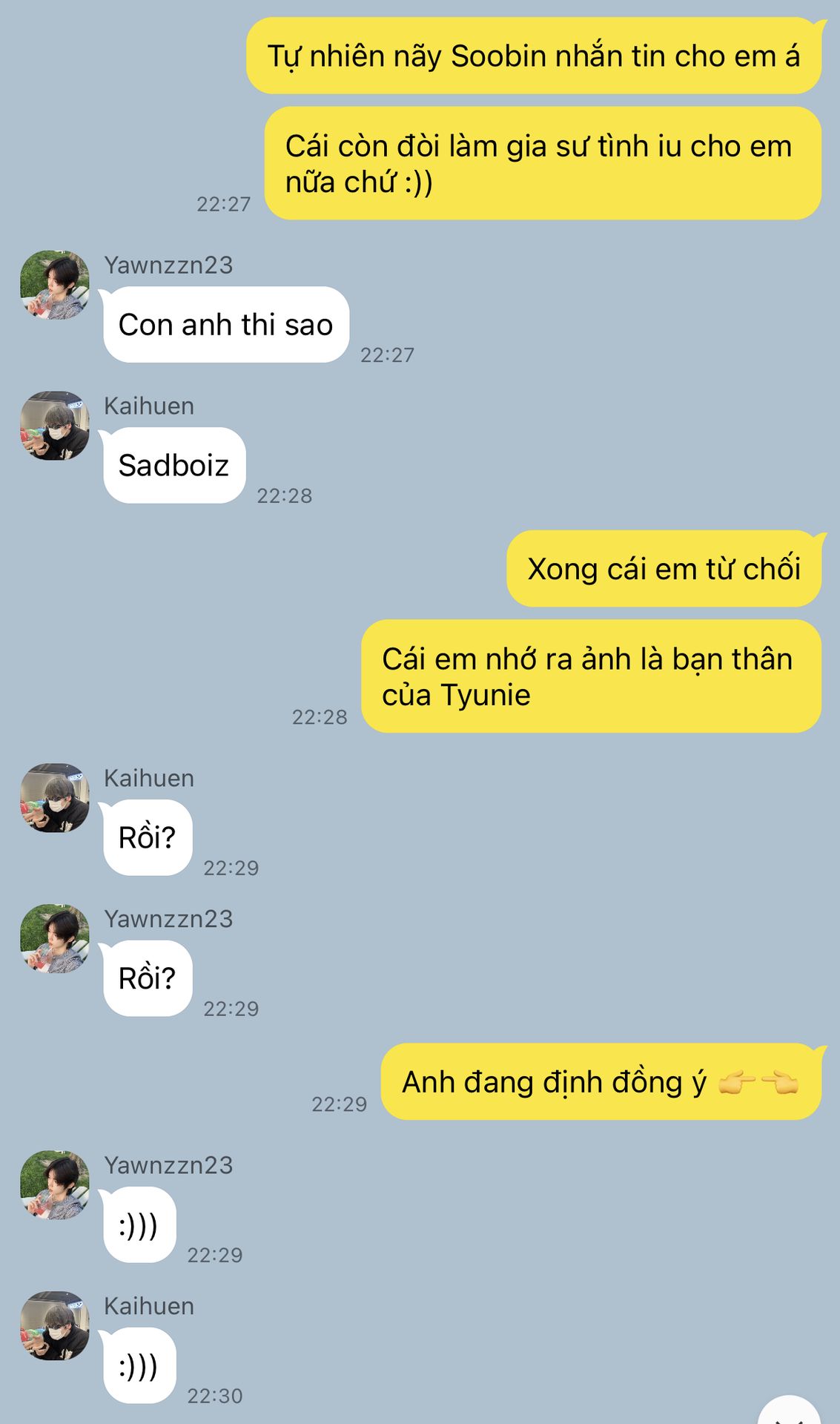
Task: Jump to latest messages with the down-arrow button
Action: (789, 1411)
